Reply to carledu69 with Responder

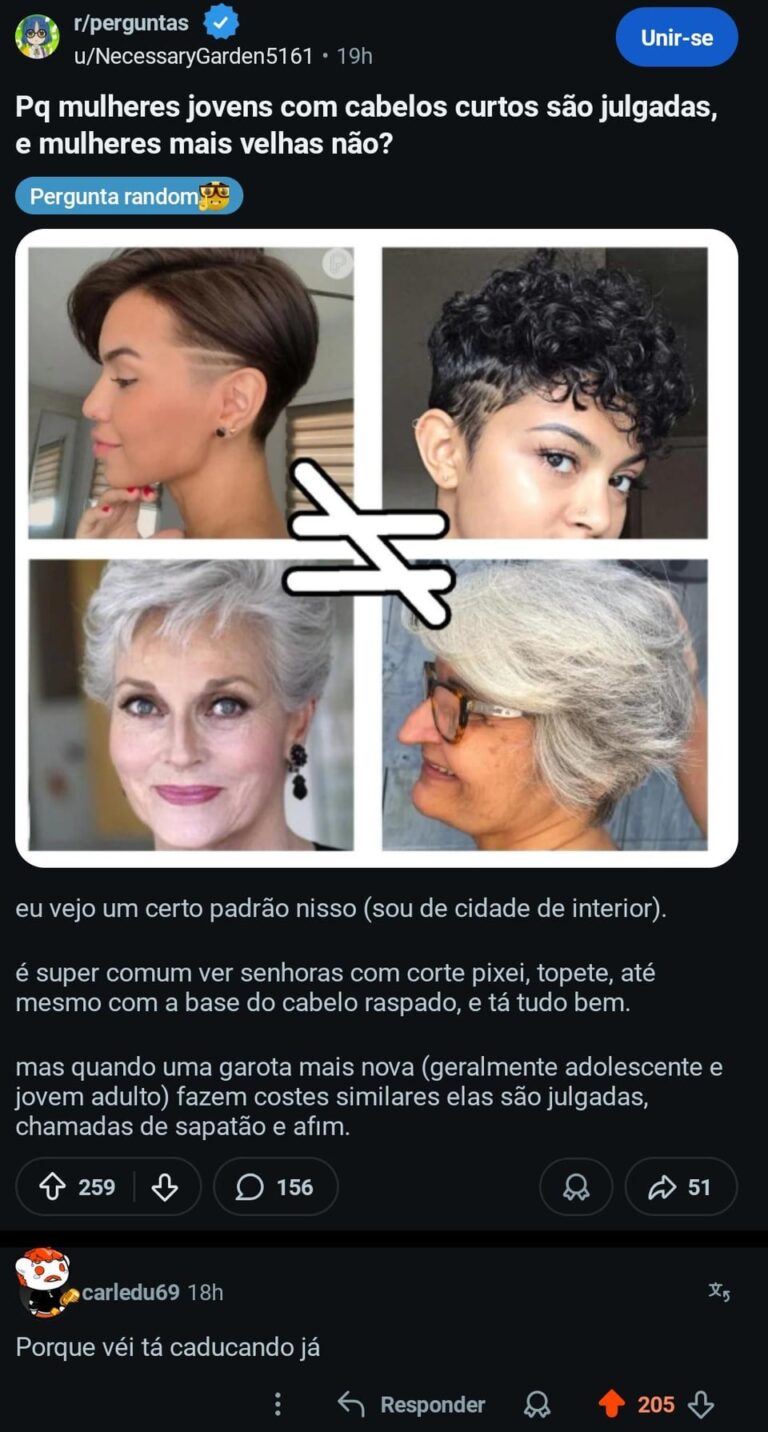[x=411, y=1404]
